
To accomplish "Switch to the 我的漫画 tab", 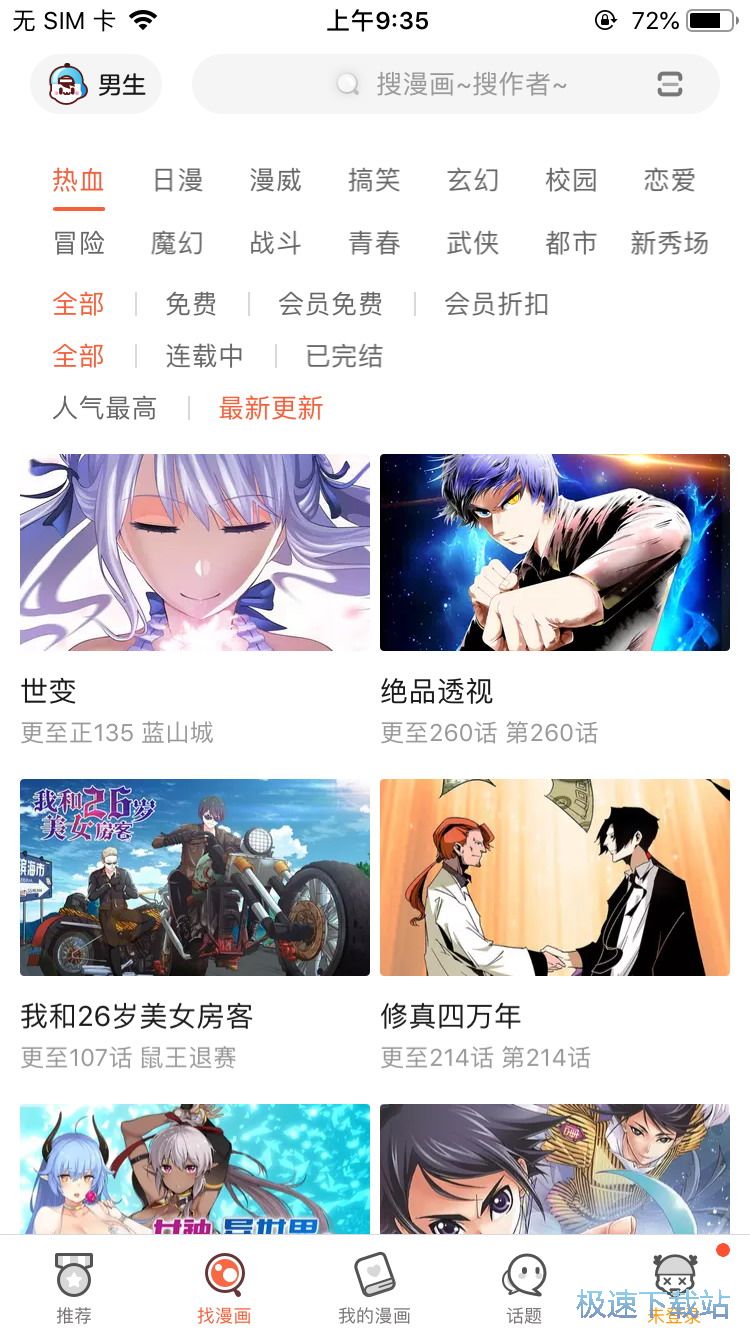I will [374, 1288].
